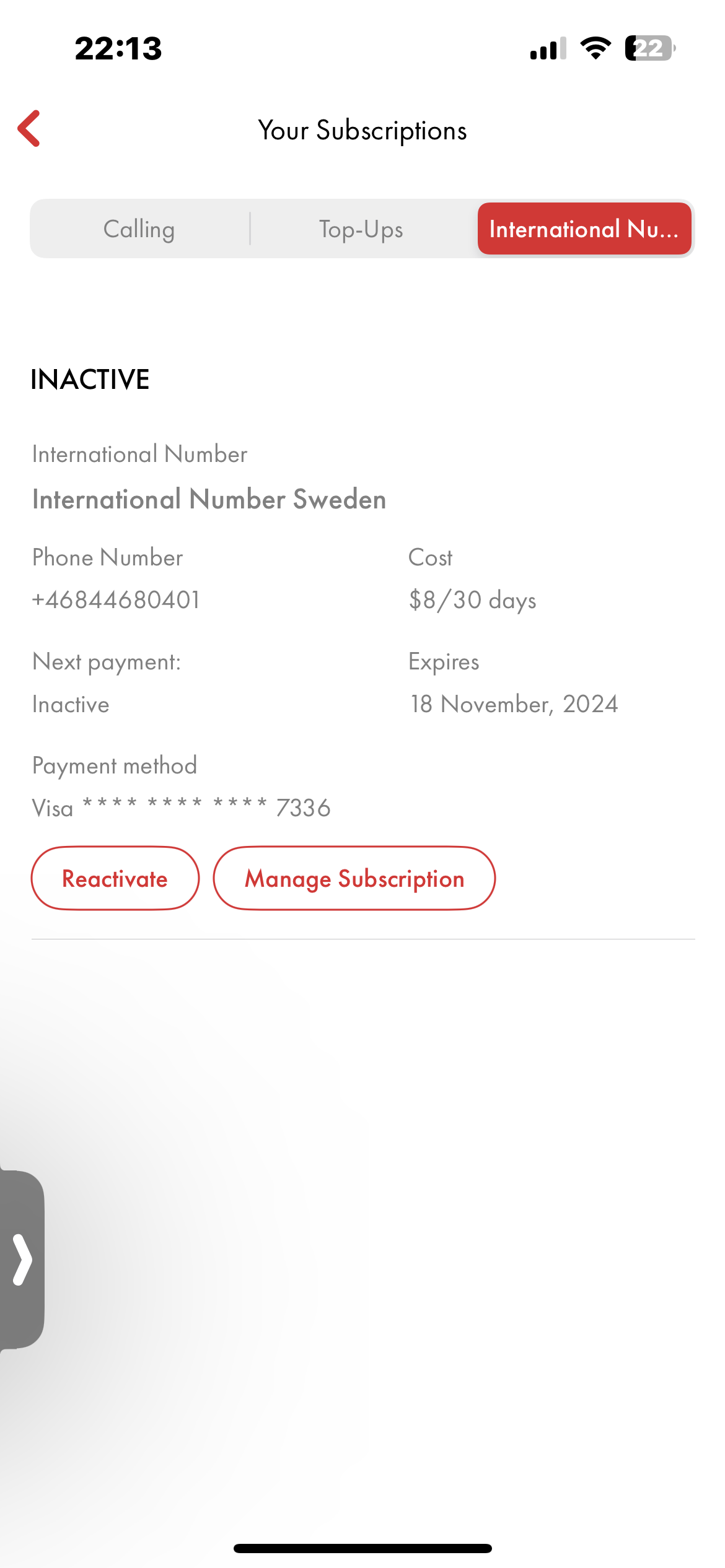Screen dimensions: 725x1568
Task: Select the International Numbers tab
Action: coord(584,229)
